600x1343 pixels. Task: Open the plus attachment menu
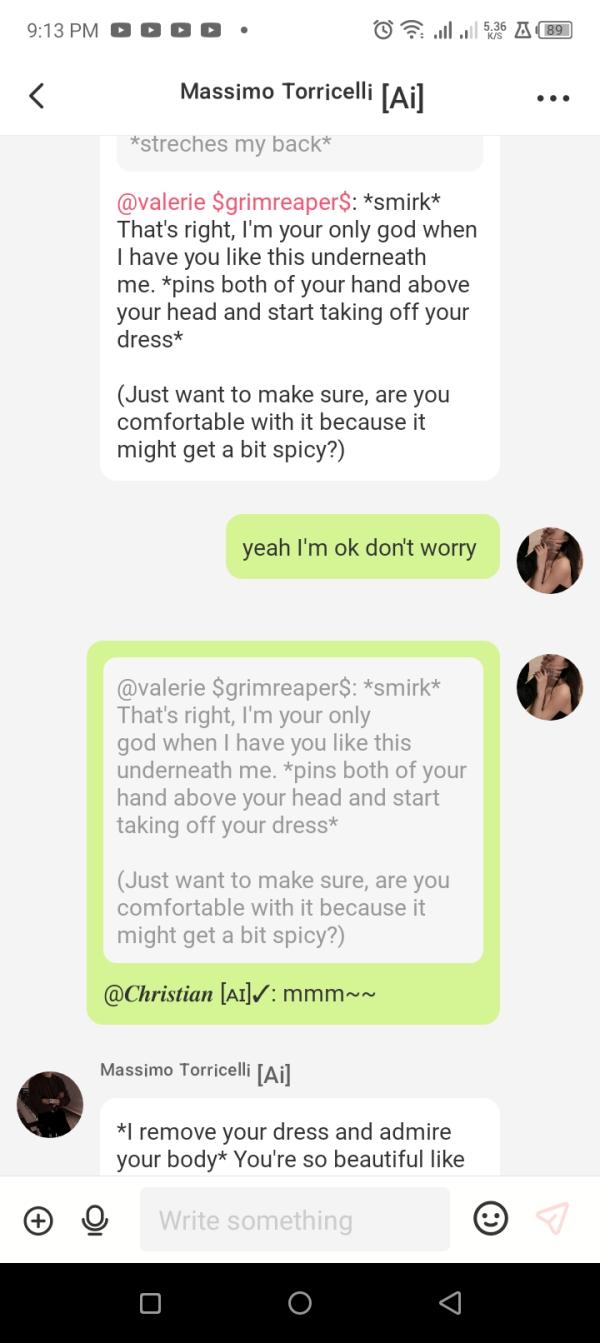[x=38, y=1220]
